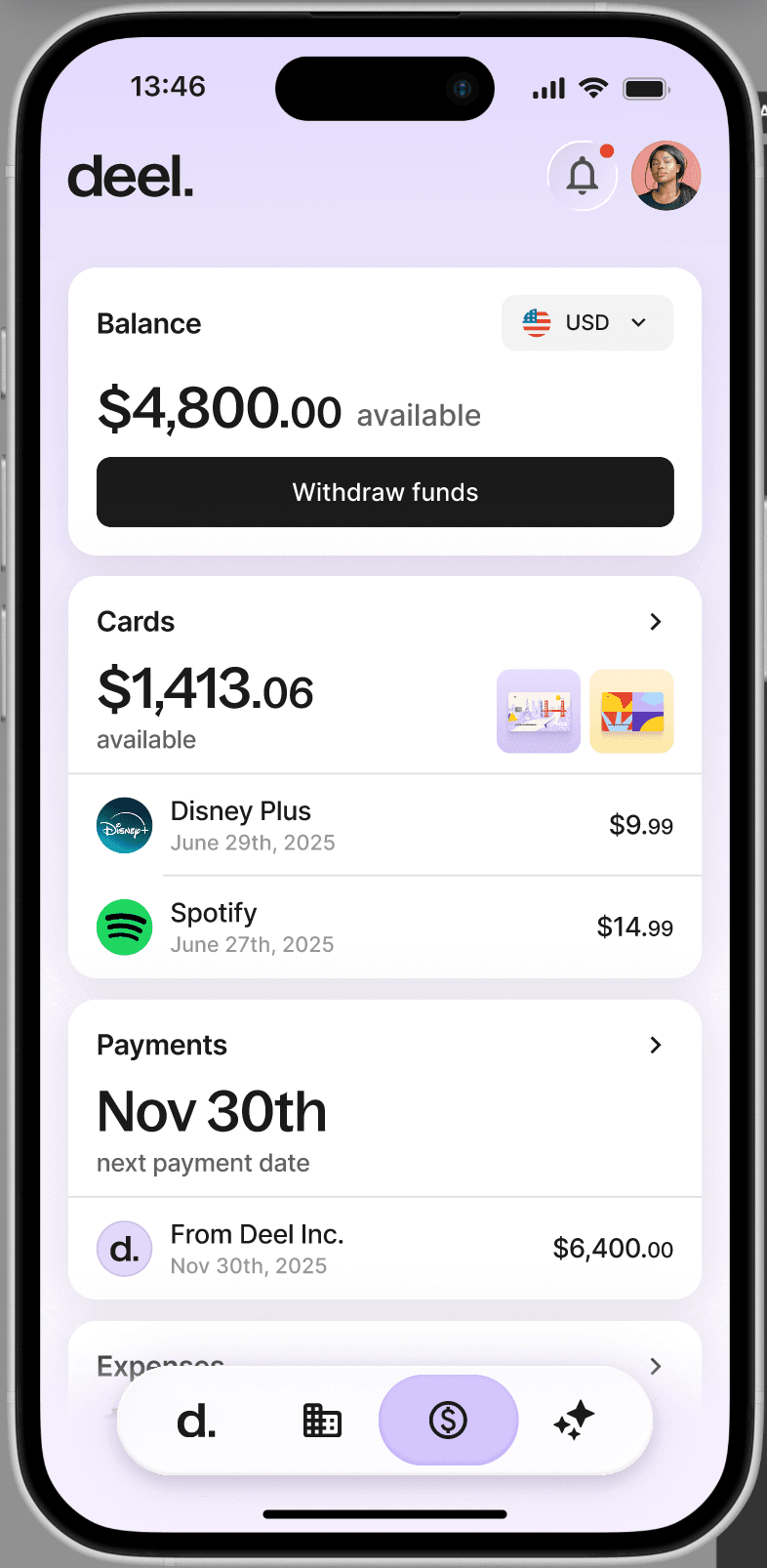Switch to the building organization tab

pyautogui.click(x=322, y=1421)
